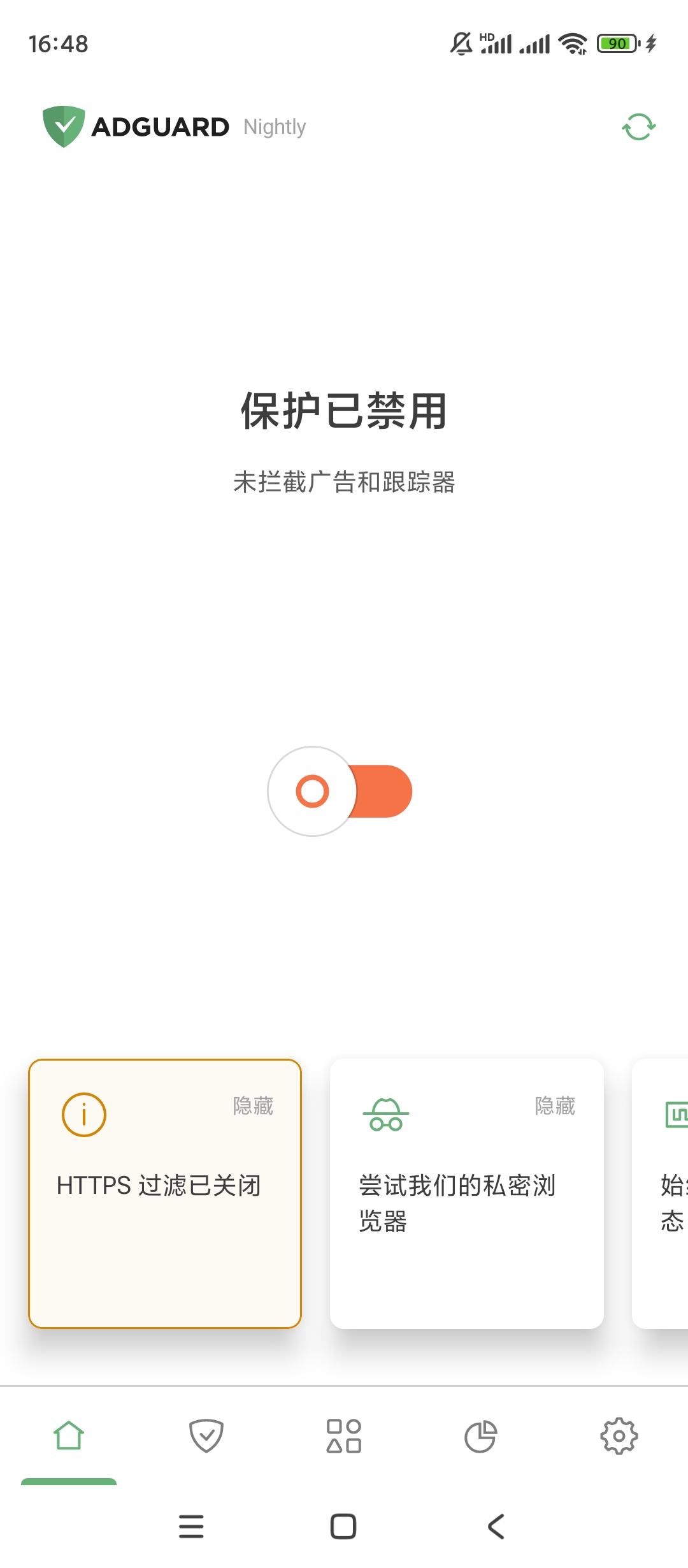This screenshot has height=1568, width=688.
Task: Open the settings gear tab
Action: click(x=619, y=1437)
